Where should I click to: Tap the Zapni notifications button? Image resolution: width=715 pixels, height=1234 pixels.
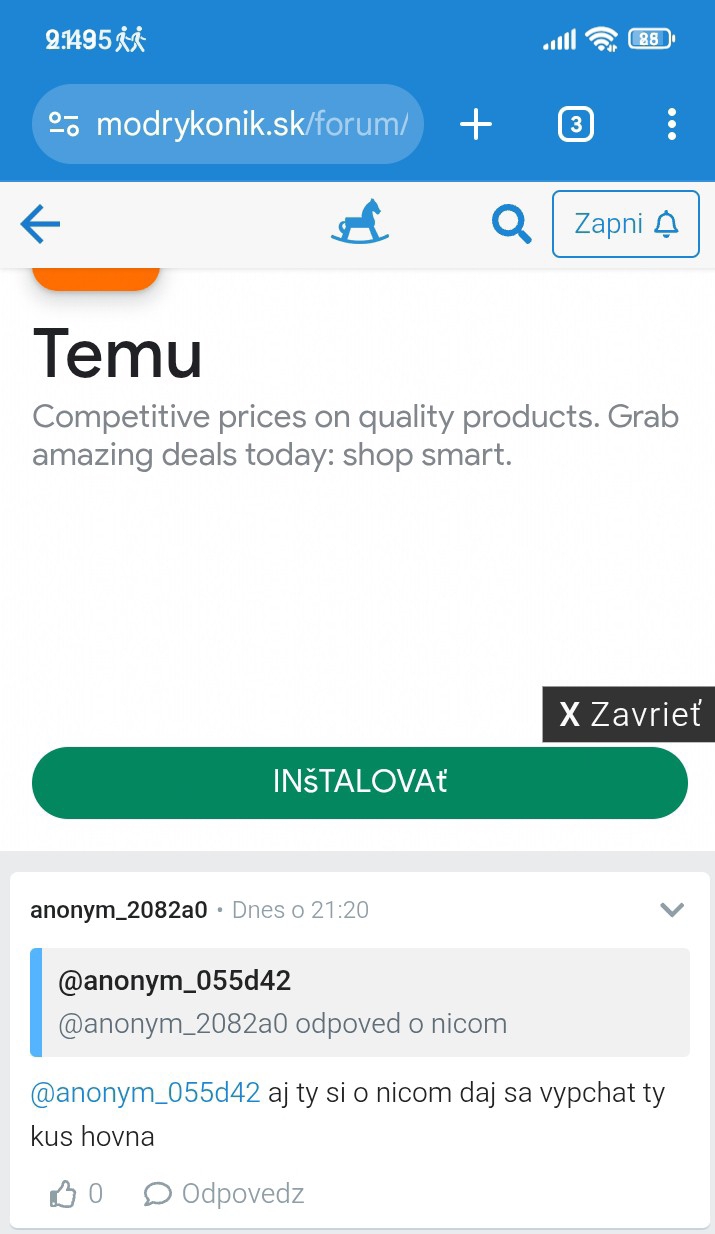(626, 224)
